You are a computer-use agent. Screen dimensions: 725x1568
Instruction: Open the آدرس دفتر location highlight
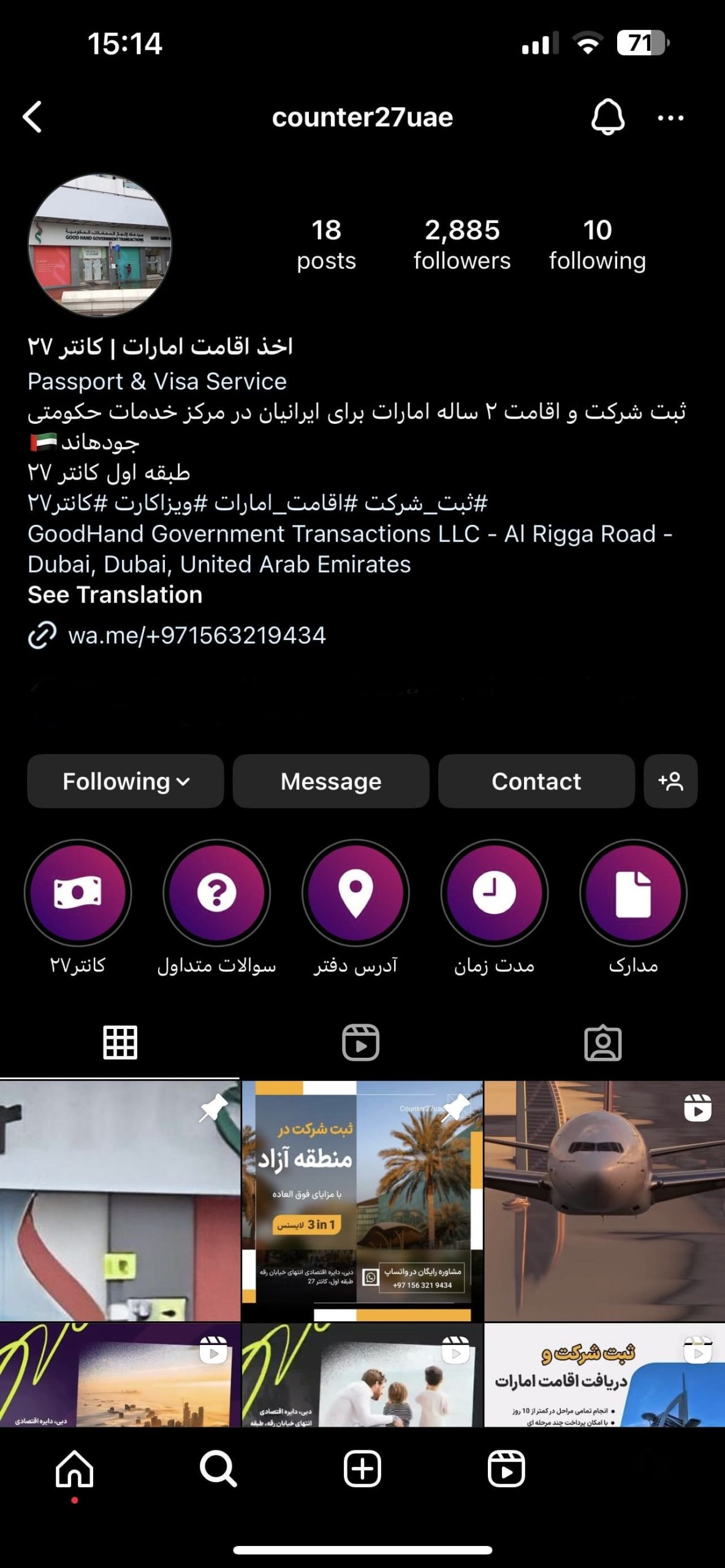pyautogui.click(x=355, y=892)
